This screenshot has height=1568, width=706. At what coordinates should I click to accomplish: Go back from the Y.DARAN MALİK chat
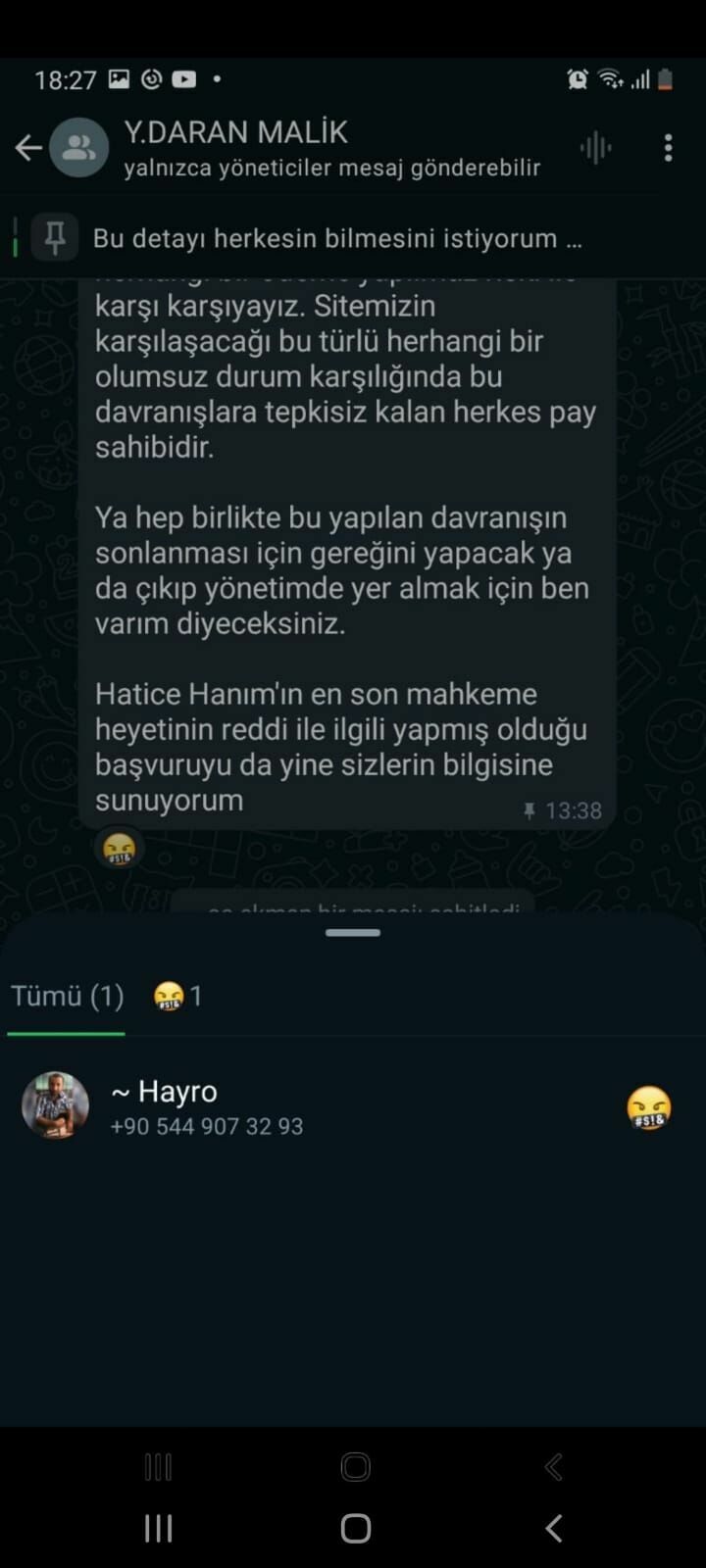tap(28, 148)
